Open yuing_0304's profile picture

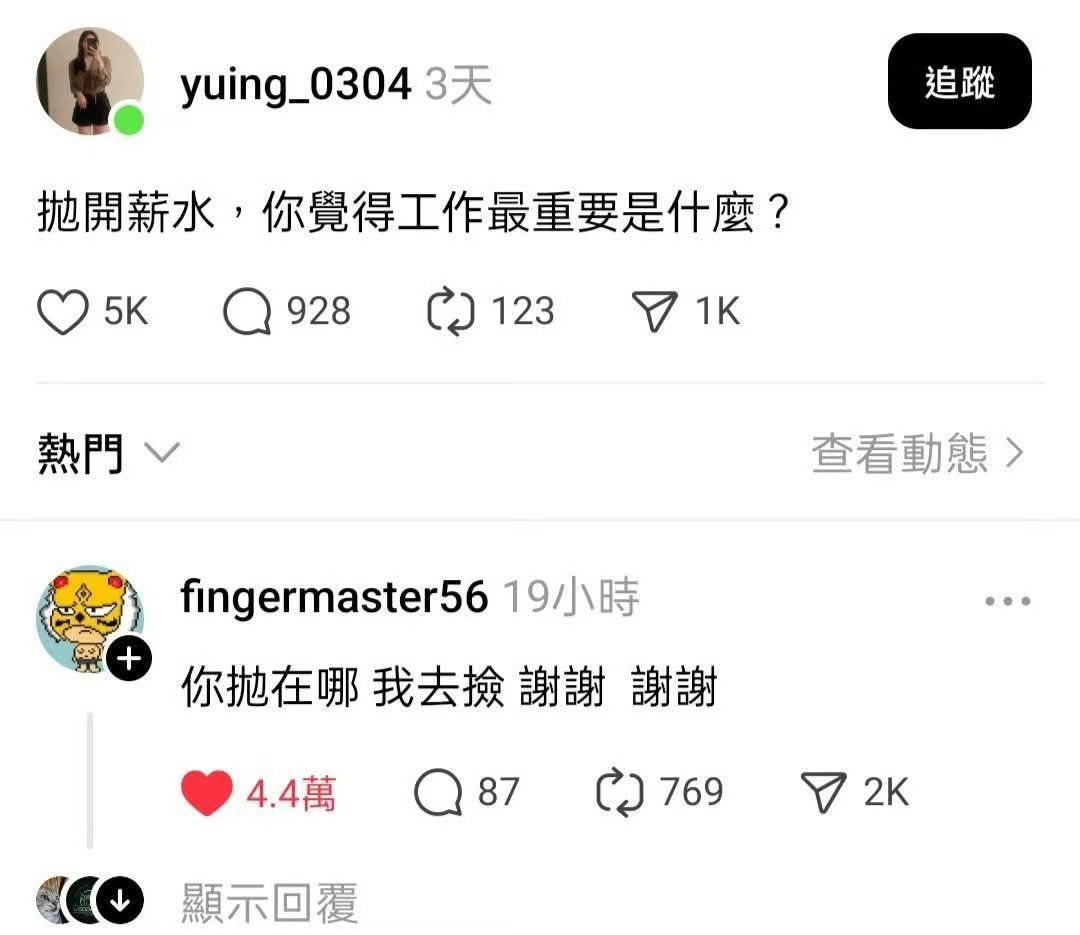pos(89,82)
